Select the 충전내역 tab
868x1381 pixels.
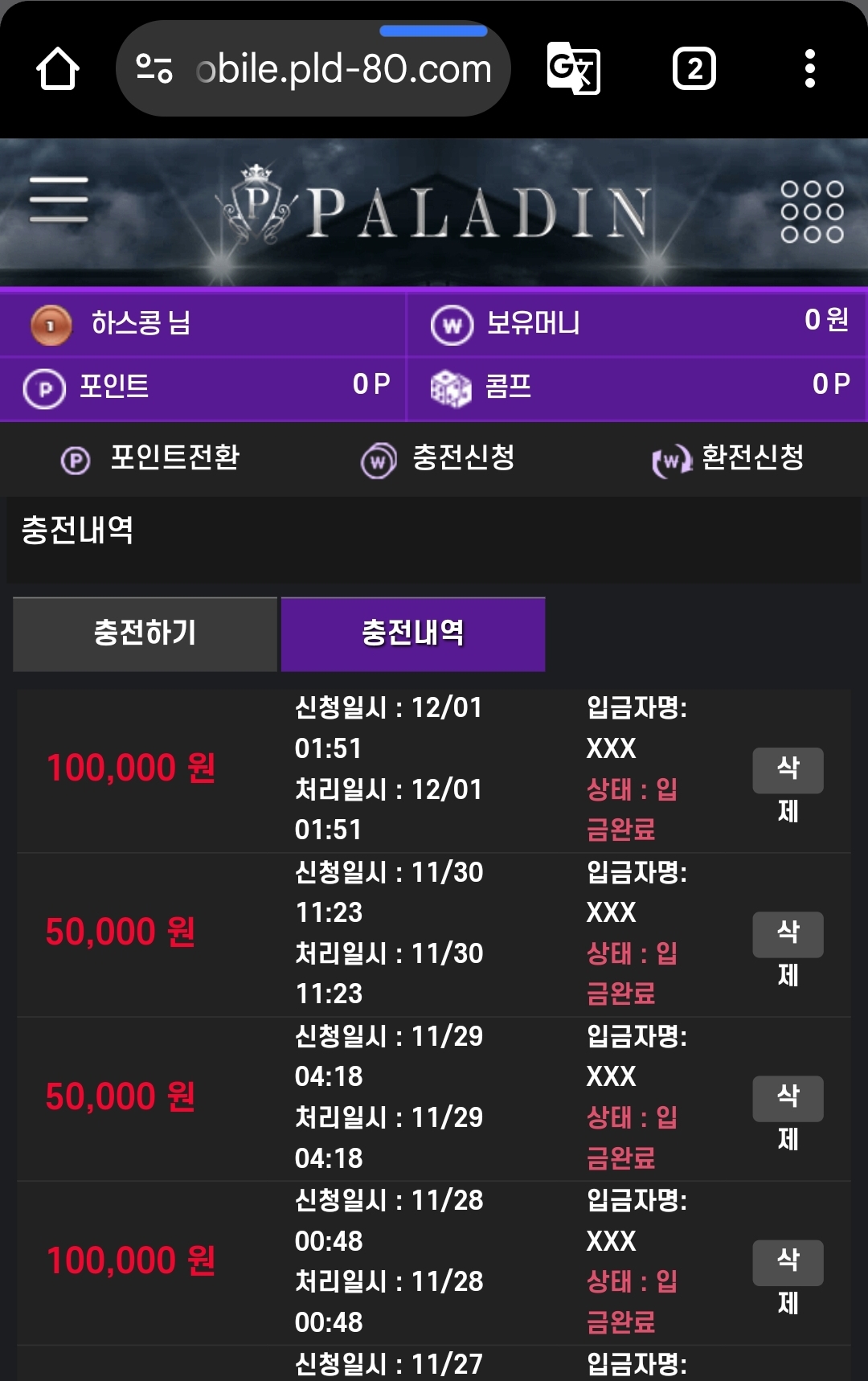pos(413,633)
